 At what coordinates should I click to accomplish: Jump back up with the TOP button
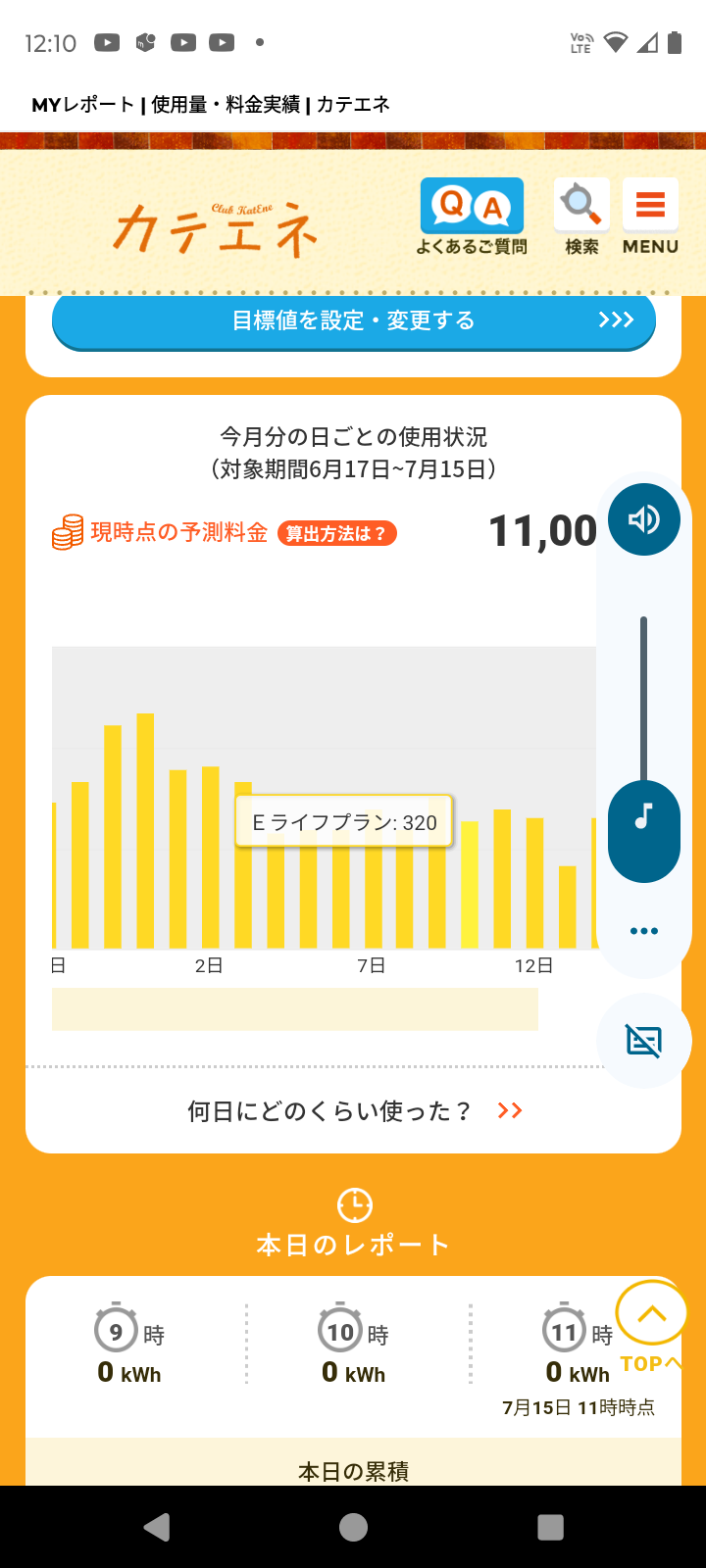[651, 1325]
